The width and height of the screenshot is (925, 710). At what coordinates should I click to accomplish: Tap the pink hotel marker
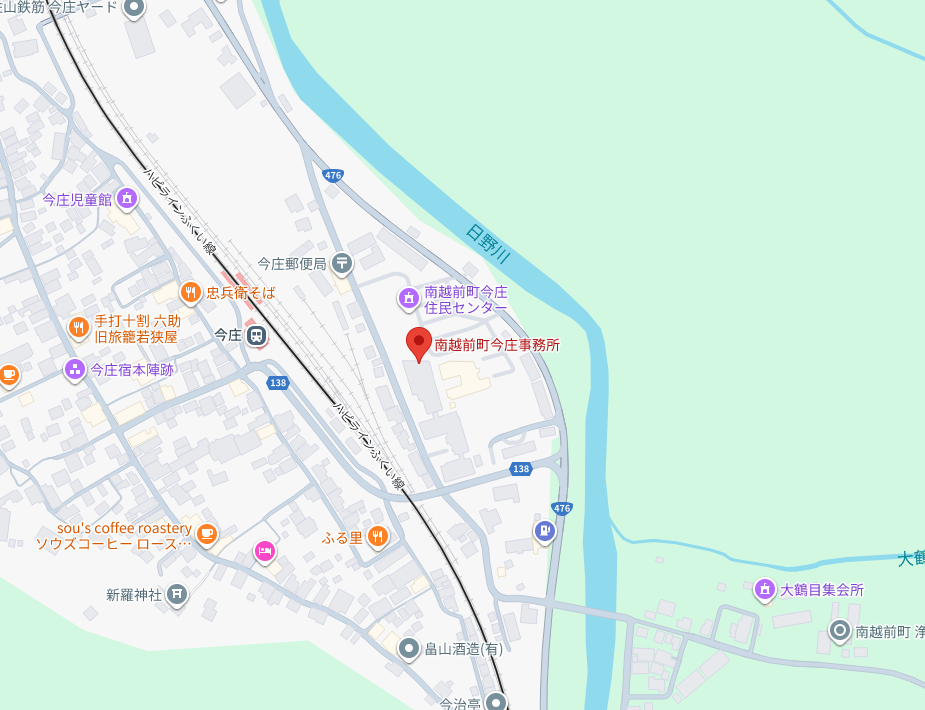coord(264,551)
